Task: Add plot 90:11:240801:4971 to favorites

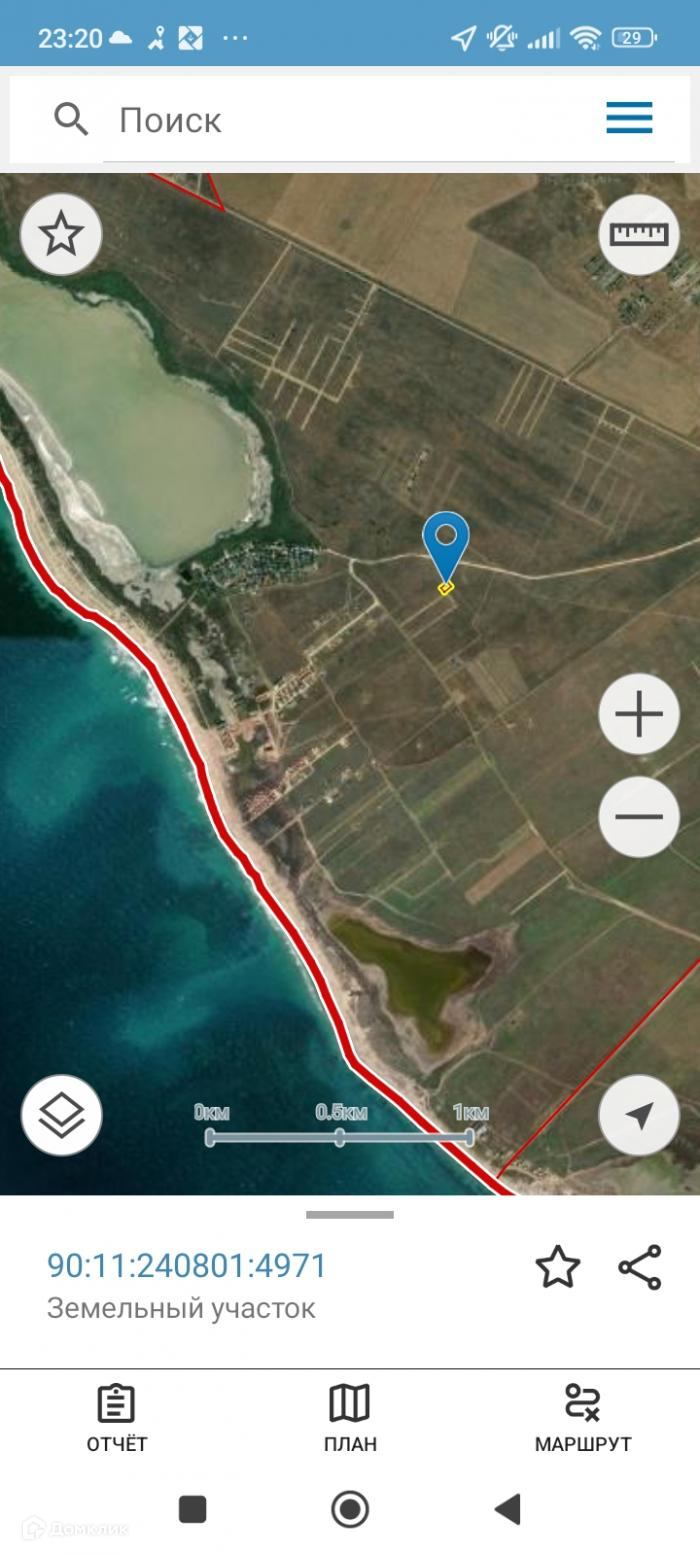Action: (558, 1267)
